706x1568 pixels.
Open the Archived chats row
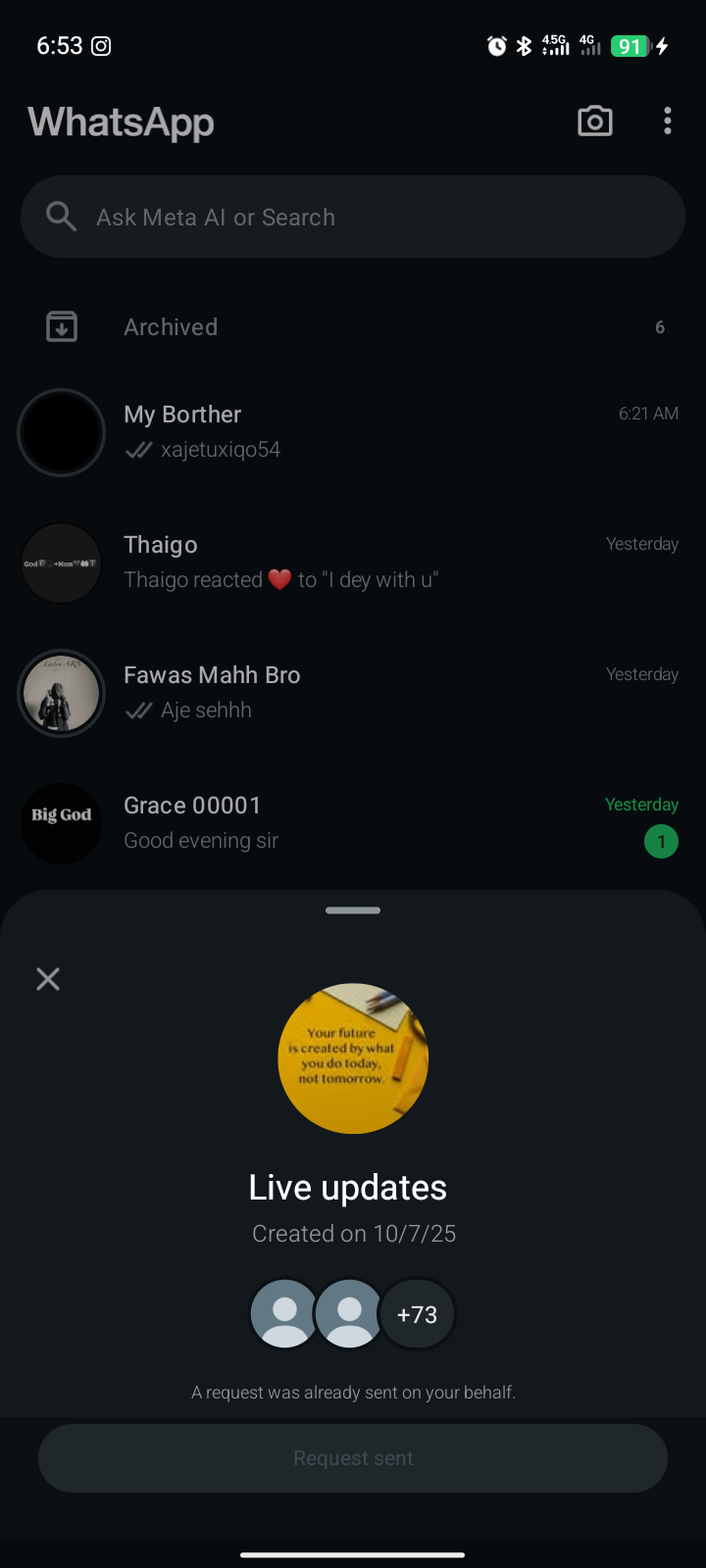pyautogui.click(x=353, y=327)
